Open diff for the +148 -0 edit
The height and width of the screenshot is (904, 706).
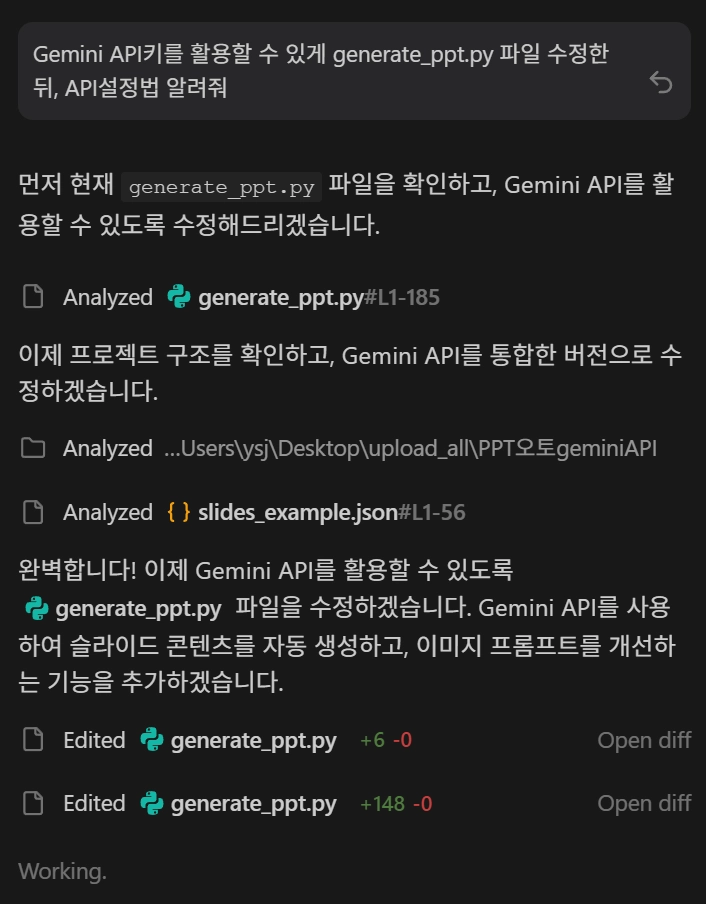point(644,804)
